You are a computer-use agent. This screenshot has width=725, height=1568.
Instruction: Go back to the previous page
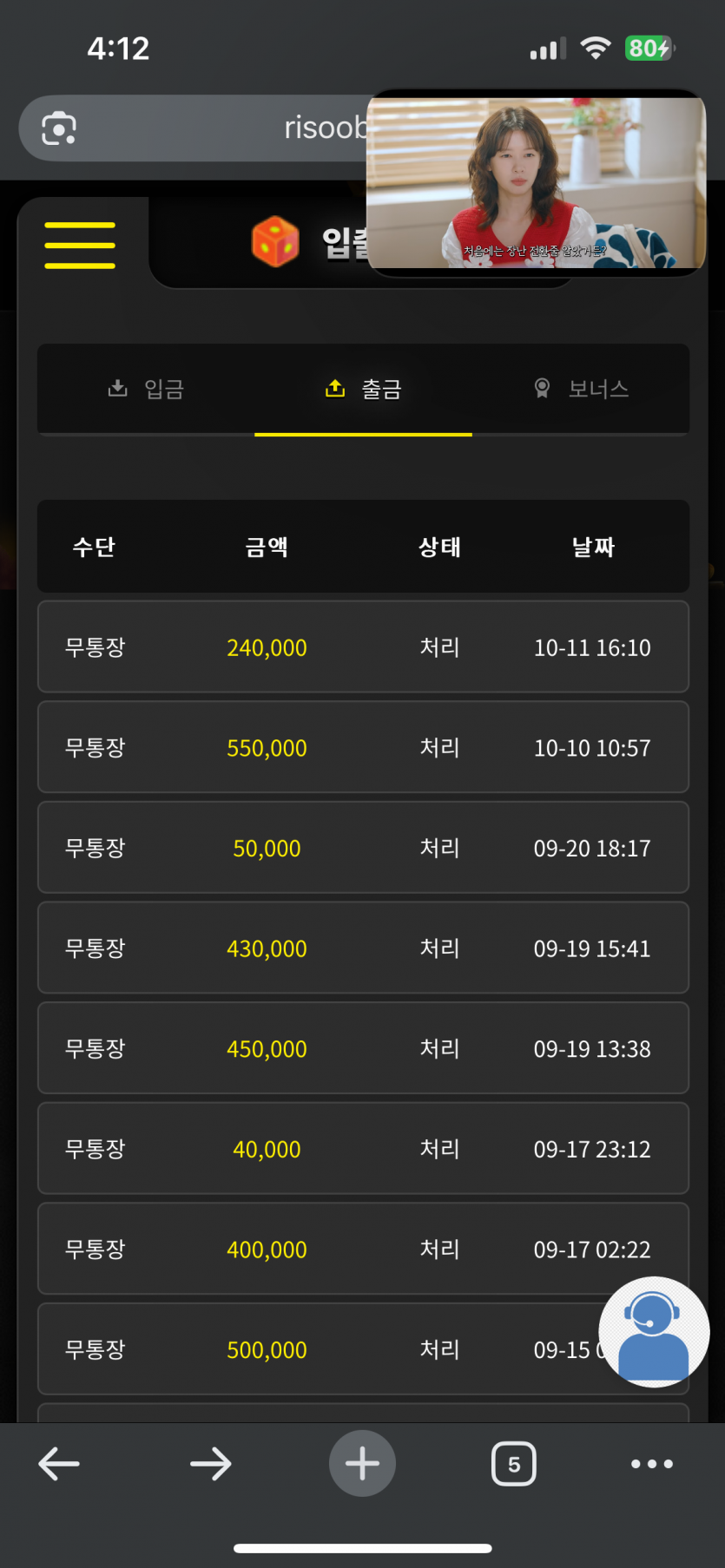pos(59,1464)
